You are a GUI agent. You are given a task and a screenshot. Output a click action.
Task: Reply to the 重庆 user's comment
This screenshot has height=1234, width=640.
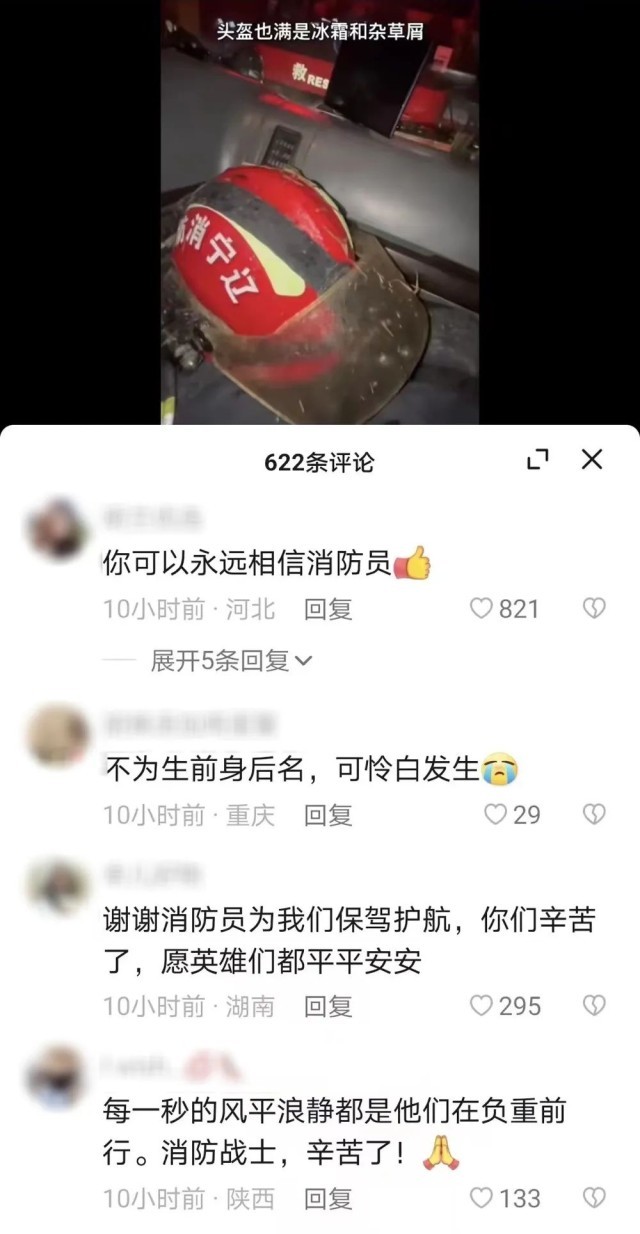(x=328, y=815)
